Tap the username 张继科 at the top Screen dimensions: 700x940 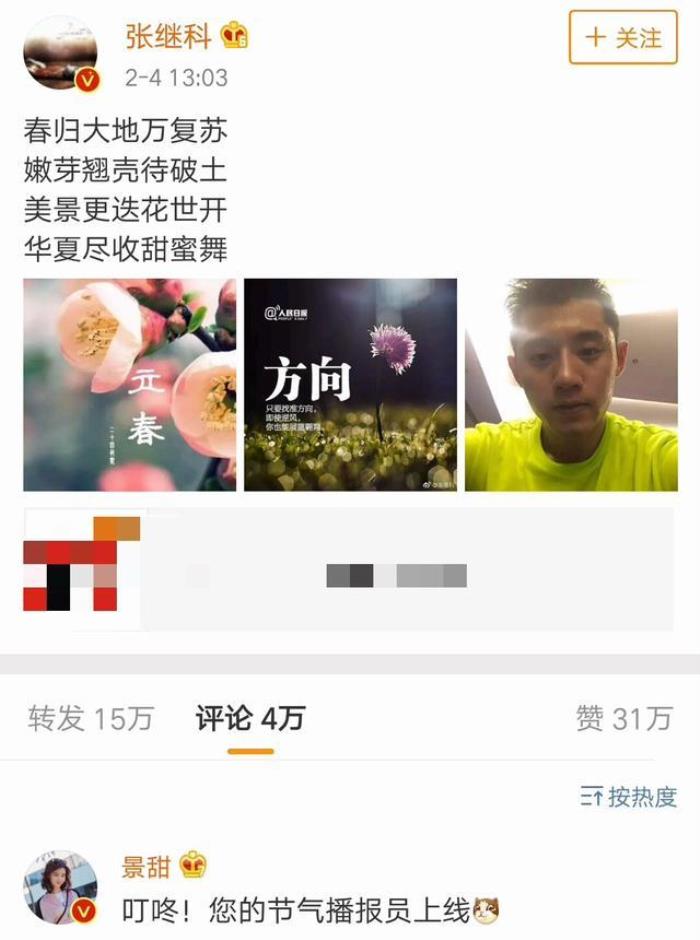click(168, 37)
